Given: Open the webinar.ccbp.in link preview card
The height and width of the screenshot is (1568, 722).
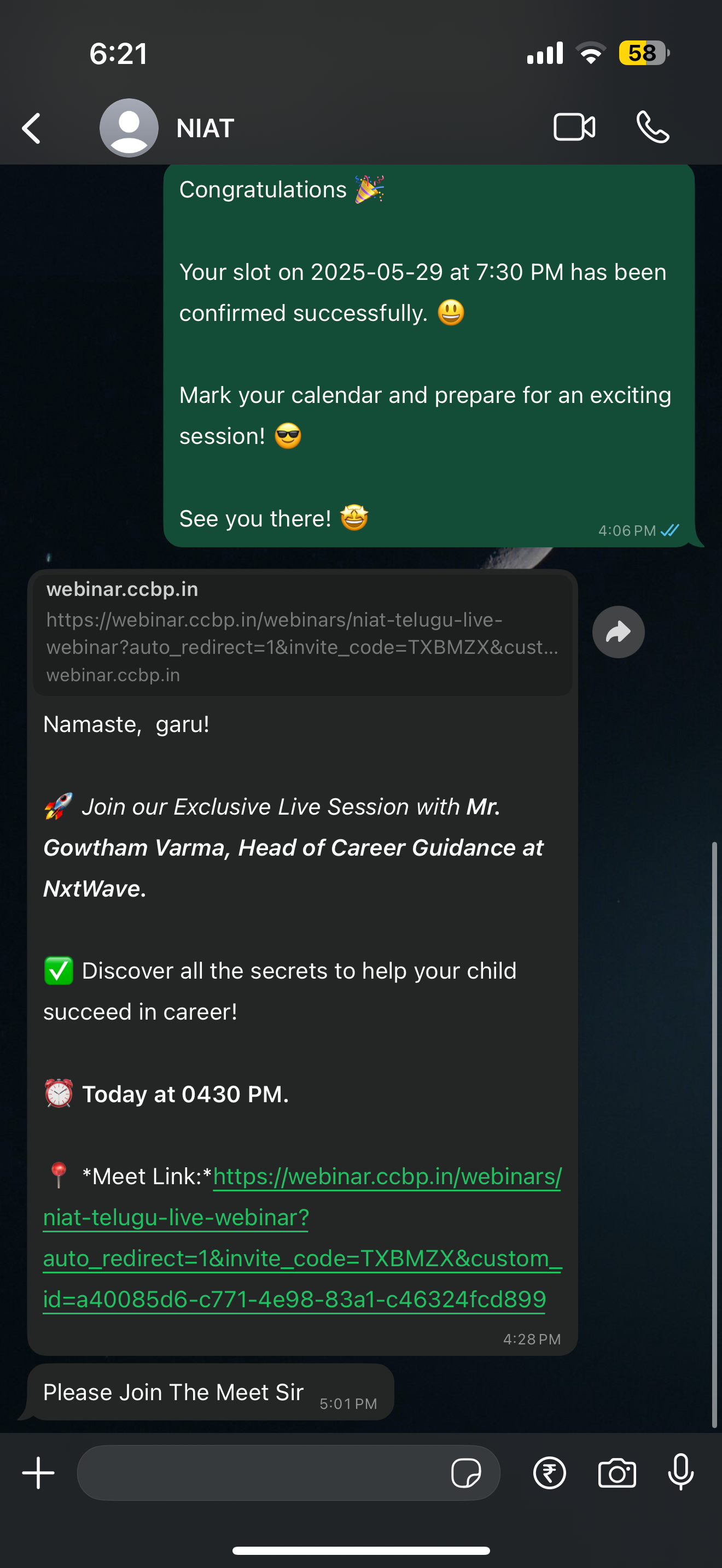Looking at the screenshot, I should click(x=302, y=633).
